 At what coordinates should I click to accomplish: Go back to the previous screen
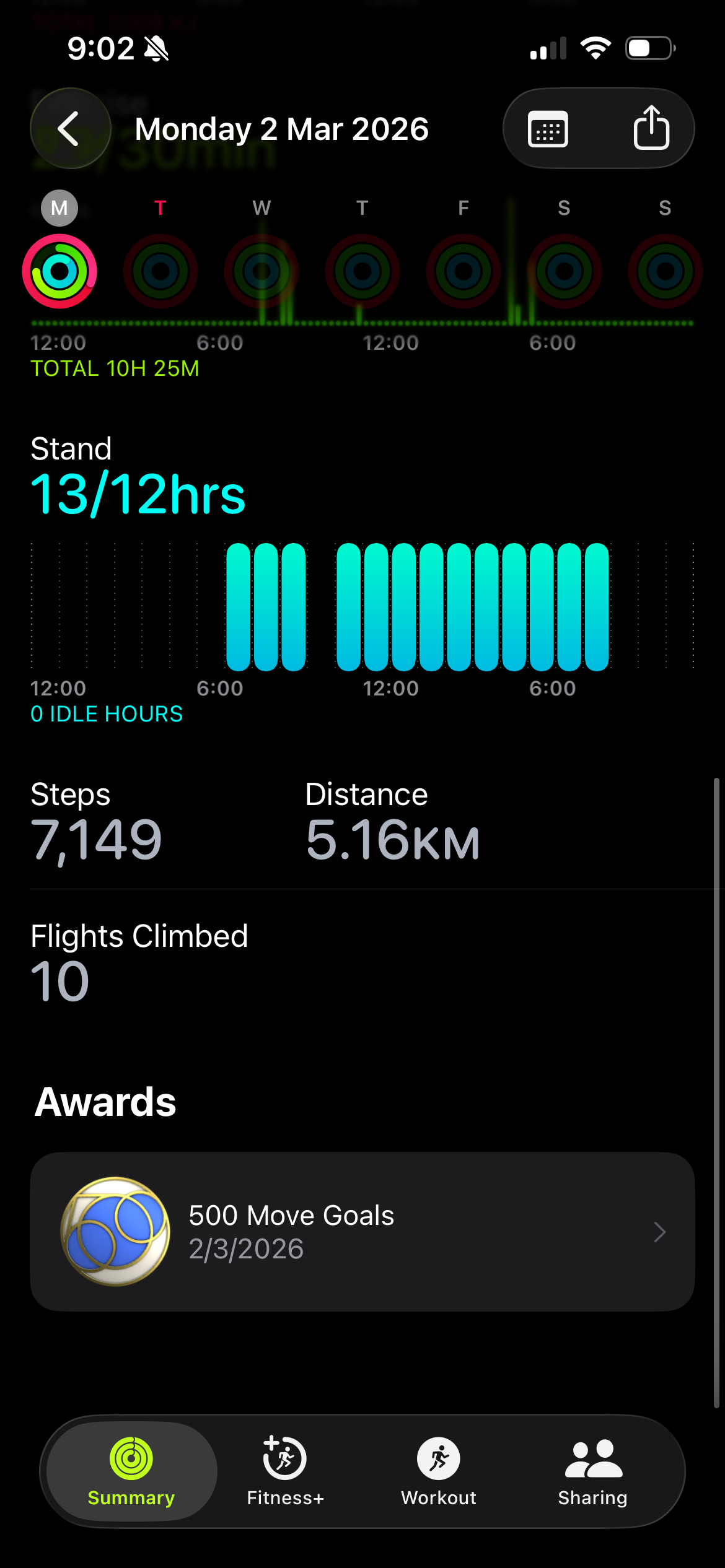click(x=70, y=129)
